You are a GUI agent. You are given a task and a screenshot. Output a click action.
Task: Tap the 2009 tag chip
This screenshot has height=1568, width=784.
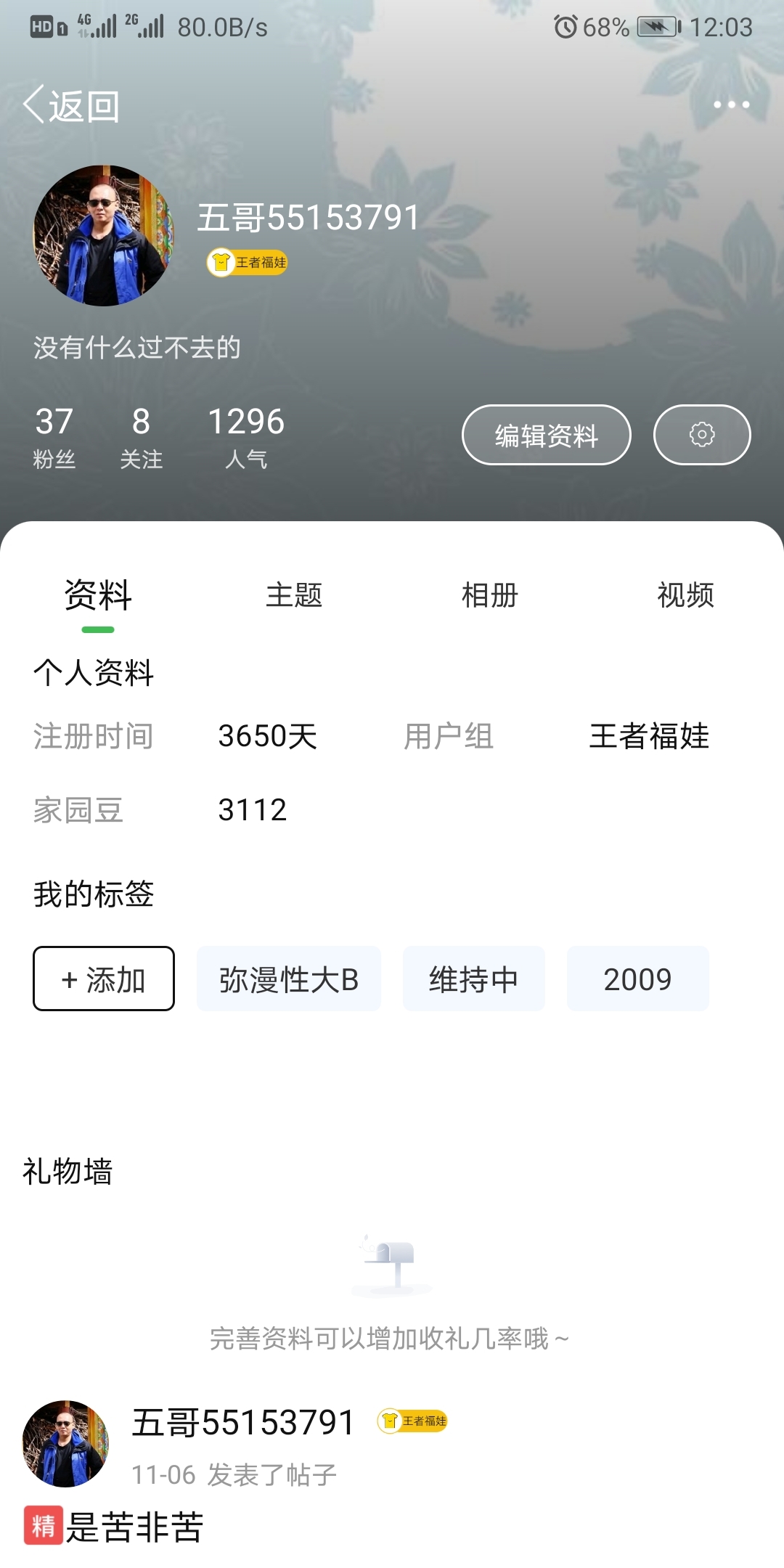[637, 979]
